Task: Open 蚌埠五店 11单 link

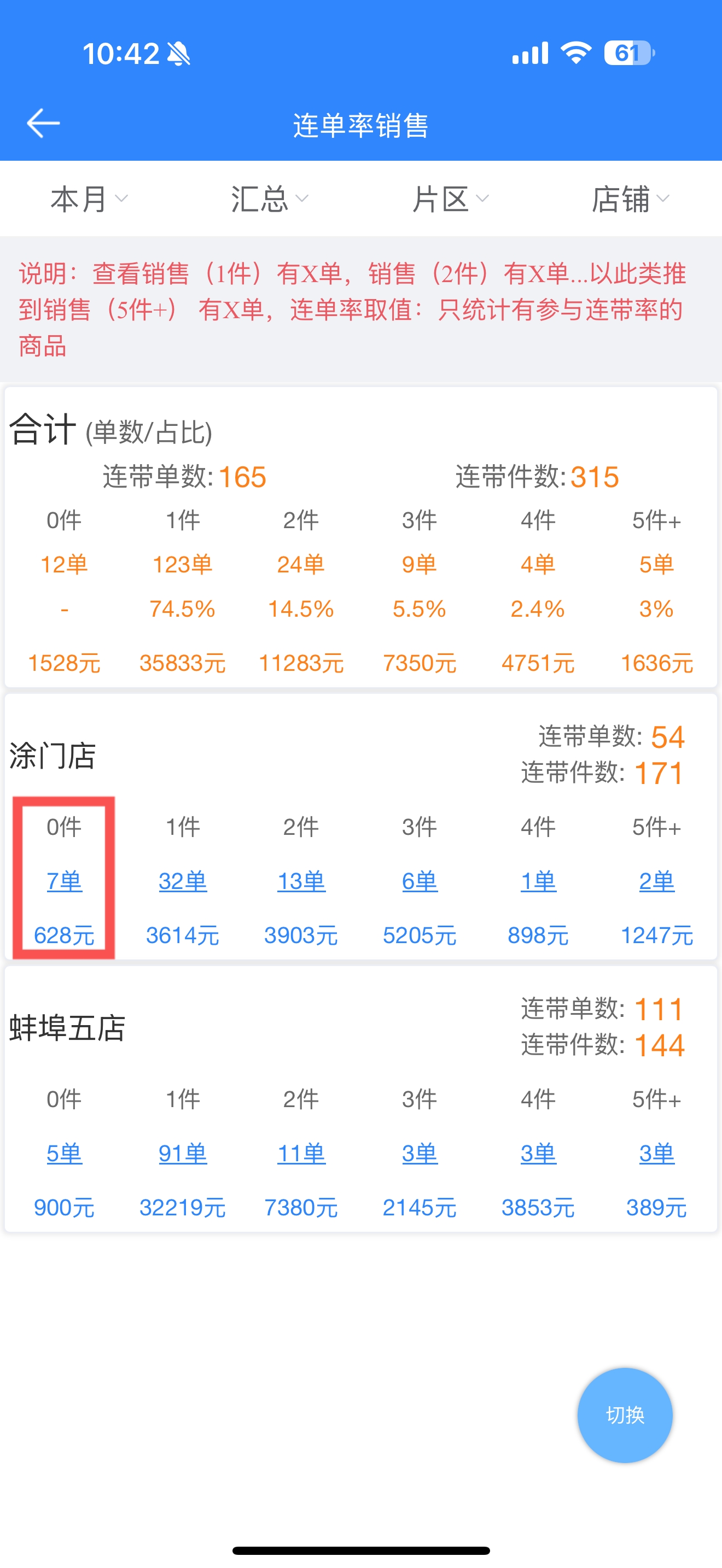Action: pyautogui.click(x=301, y=1153)
